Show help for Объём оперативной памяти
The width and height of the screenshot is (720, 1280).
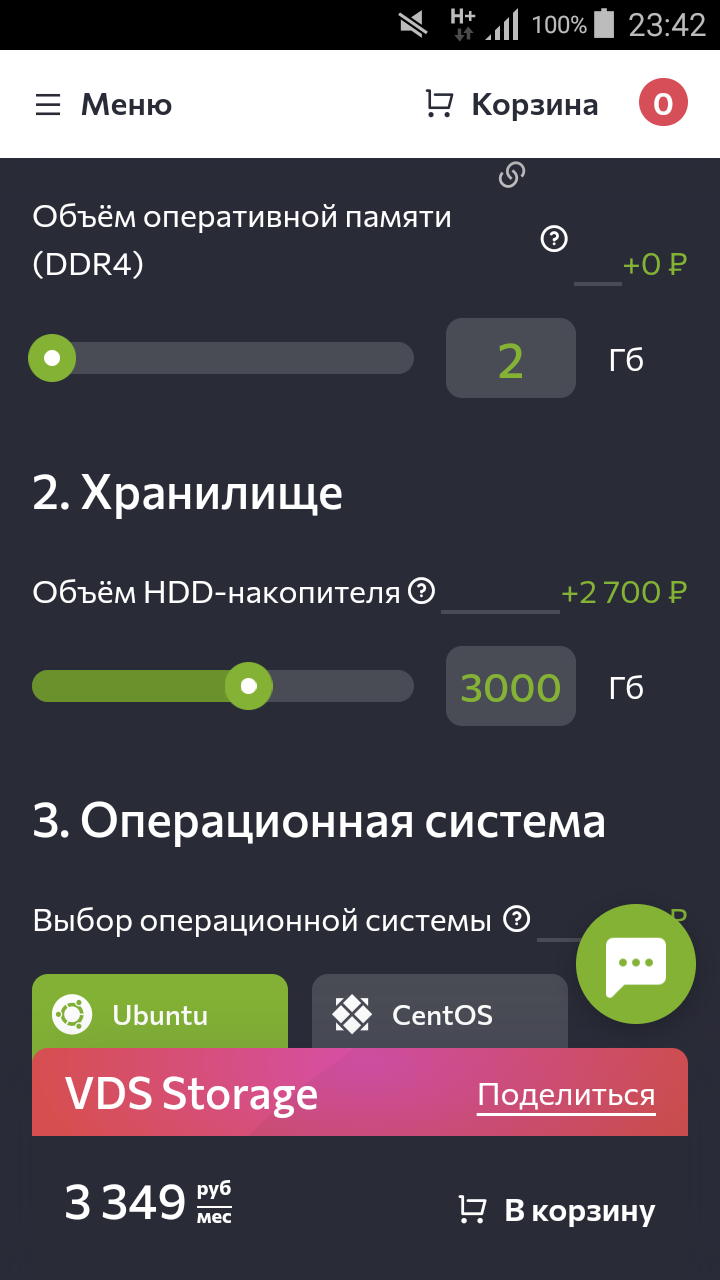553,239
